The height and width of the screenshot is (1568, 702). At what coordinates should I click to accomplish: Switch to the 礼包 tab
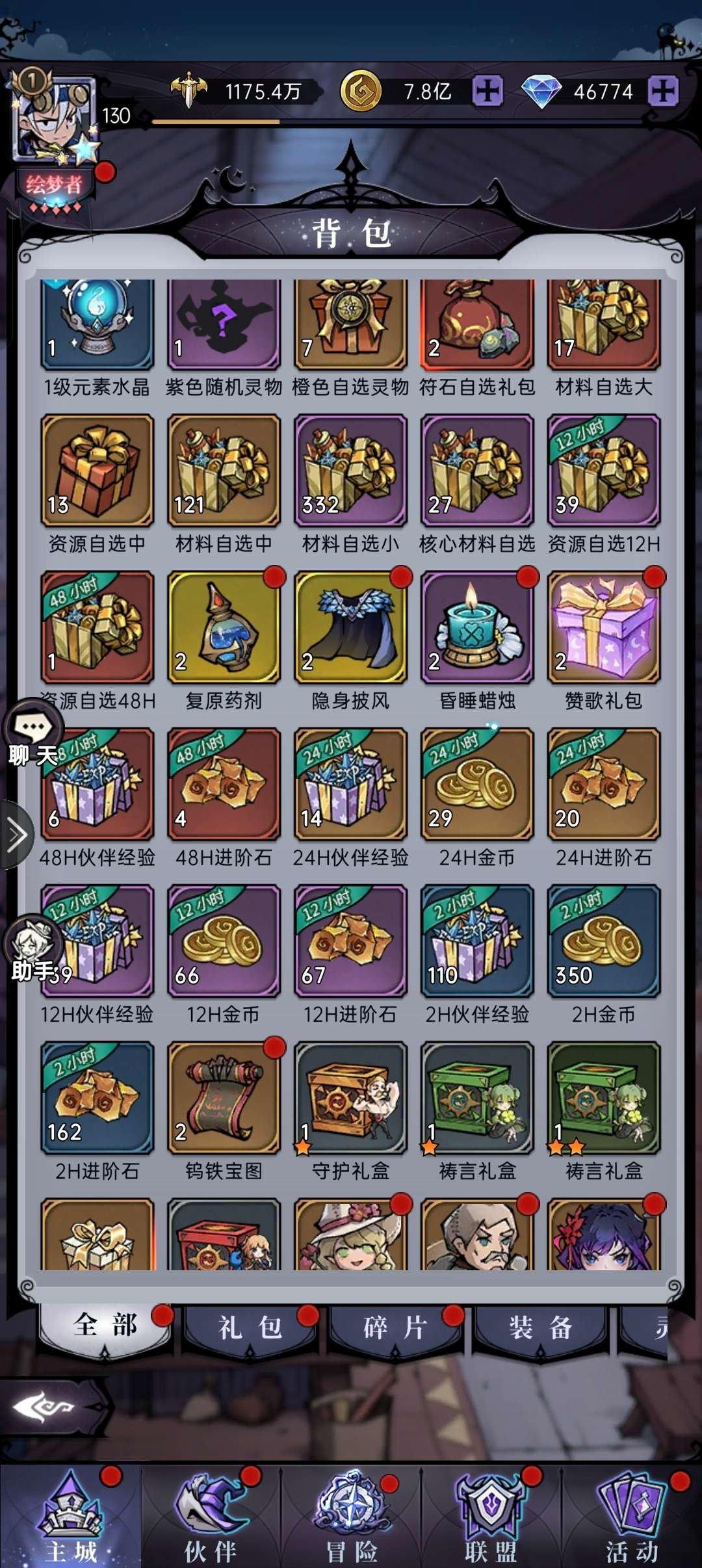coord(250,1327)
